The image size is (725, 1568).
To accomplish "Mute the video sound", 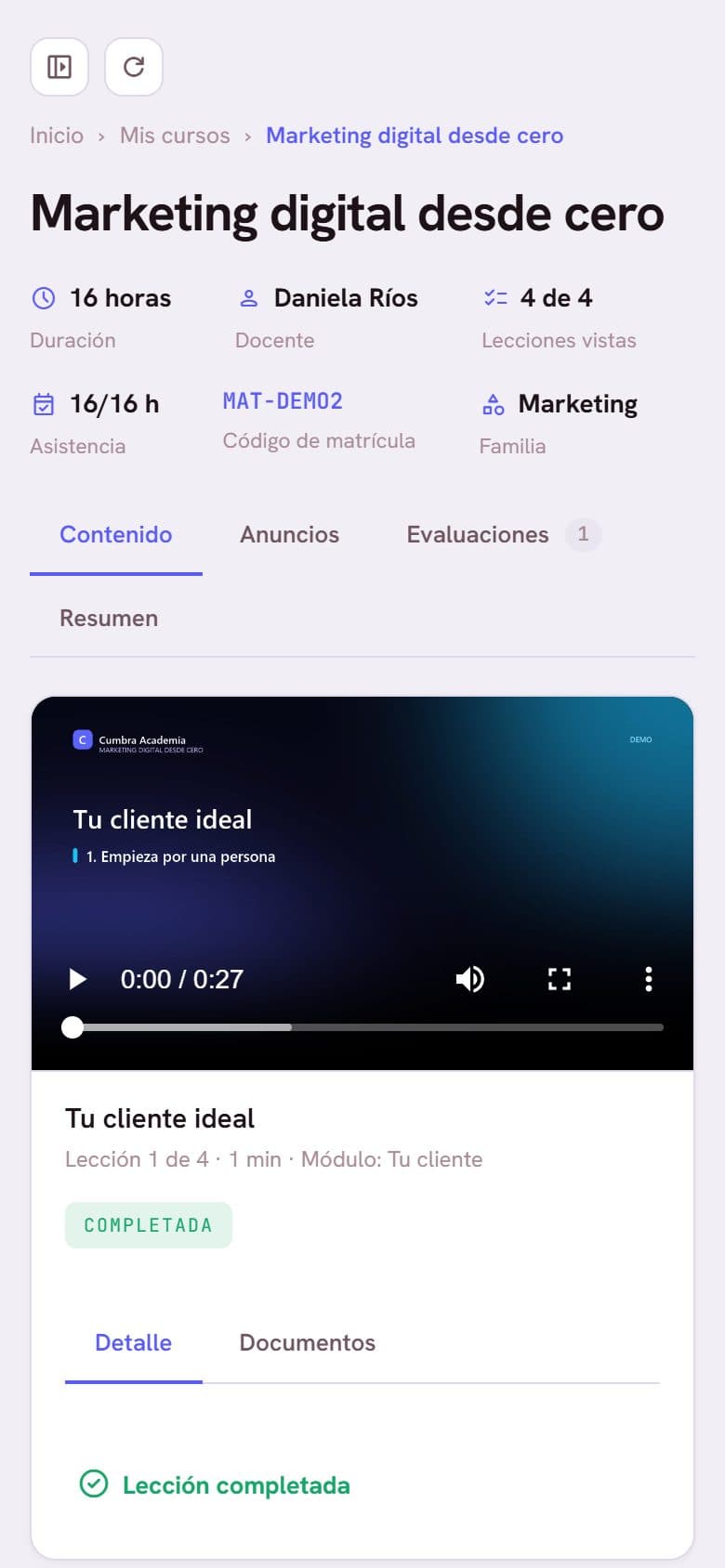I will 469,979.
